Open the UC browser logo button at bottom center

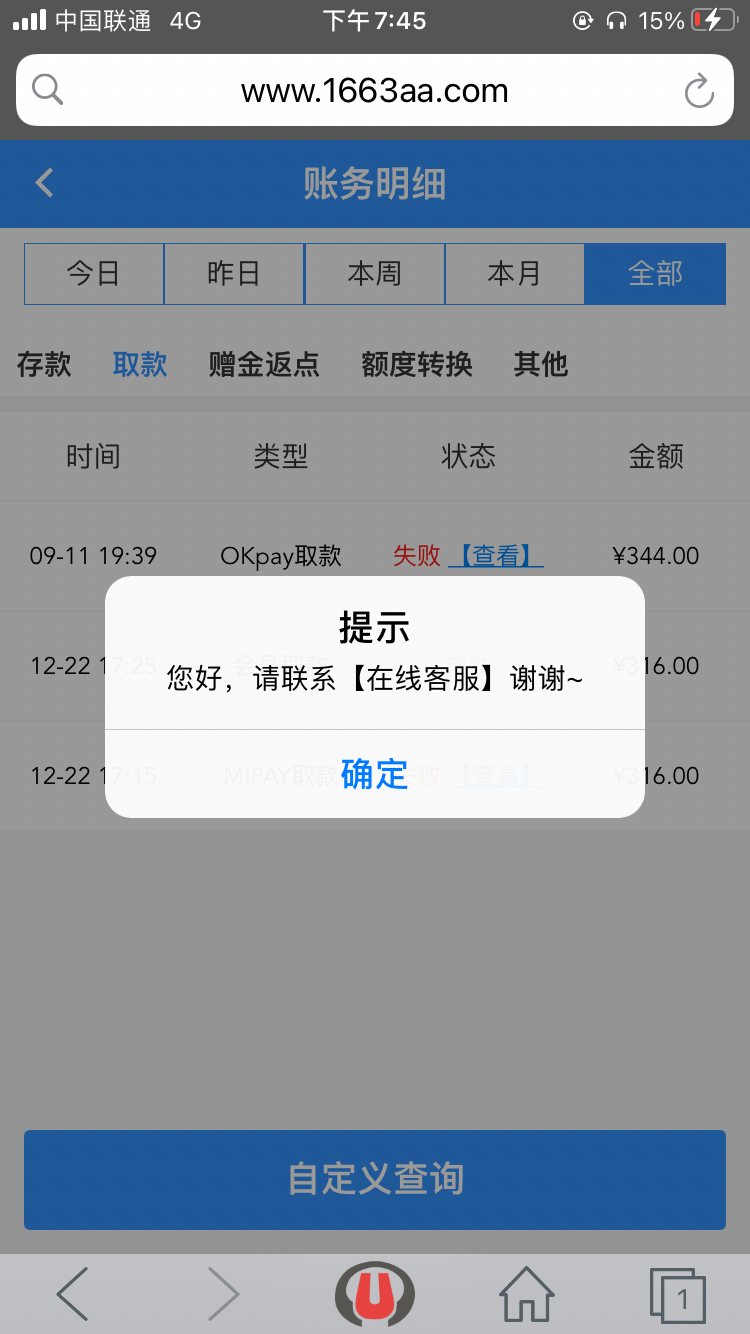tap(375, 1293)
